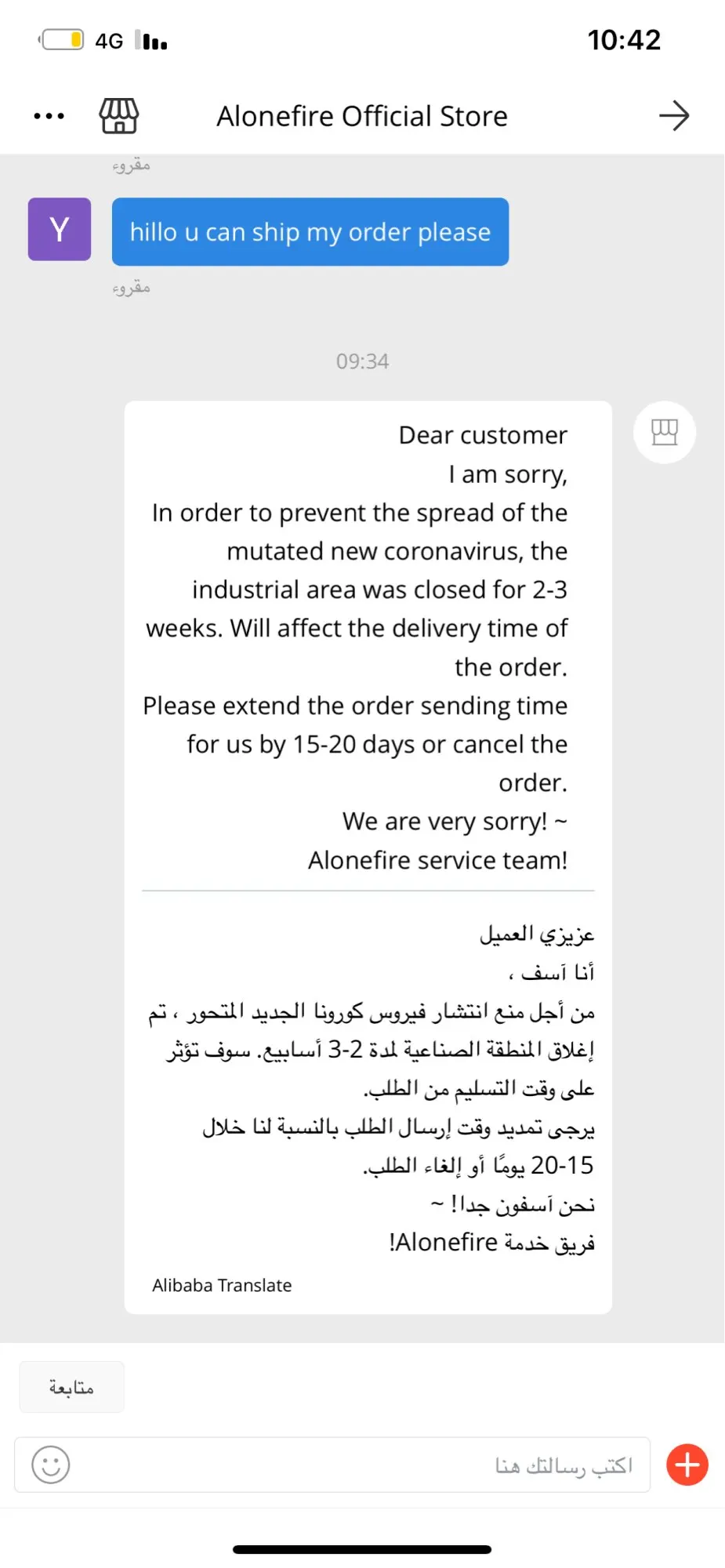Open the seller's store avatar in chat
This screenshot has width=725, height=1568.
click(x=664, y=432)
